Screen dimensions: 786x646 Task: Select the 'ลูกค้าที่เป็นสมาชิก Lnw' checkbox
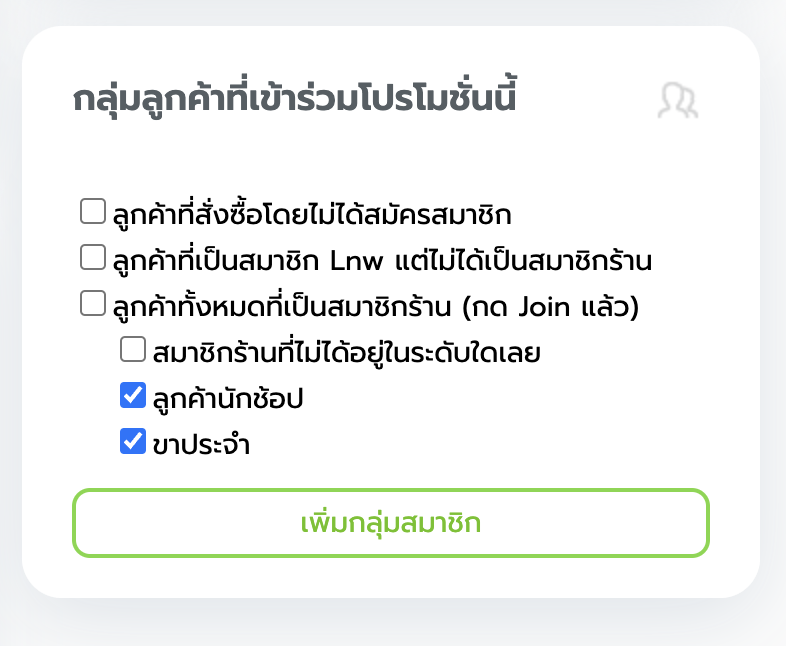click(92, 258)
